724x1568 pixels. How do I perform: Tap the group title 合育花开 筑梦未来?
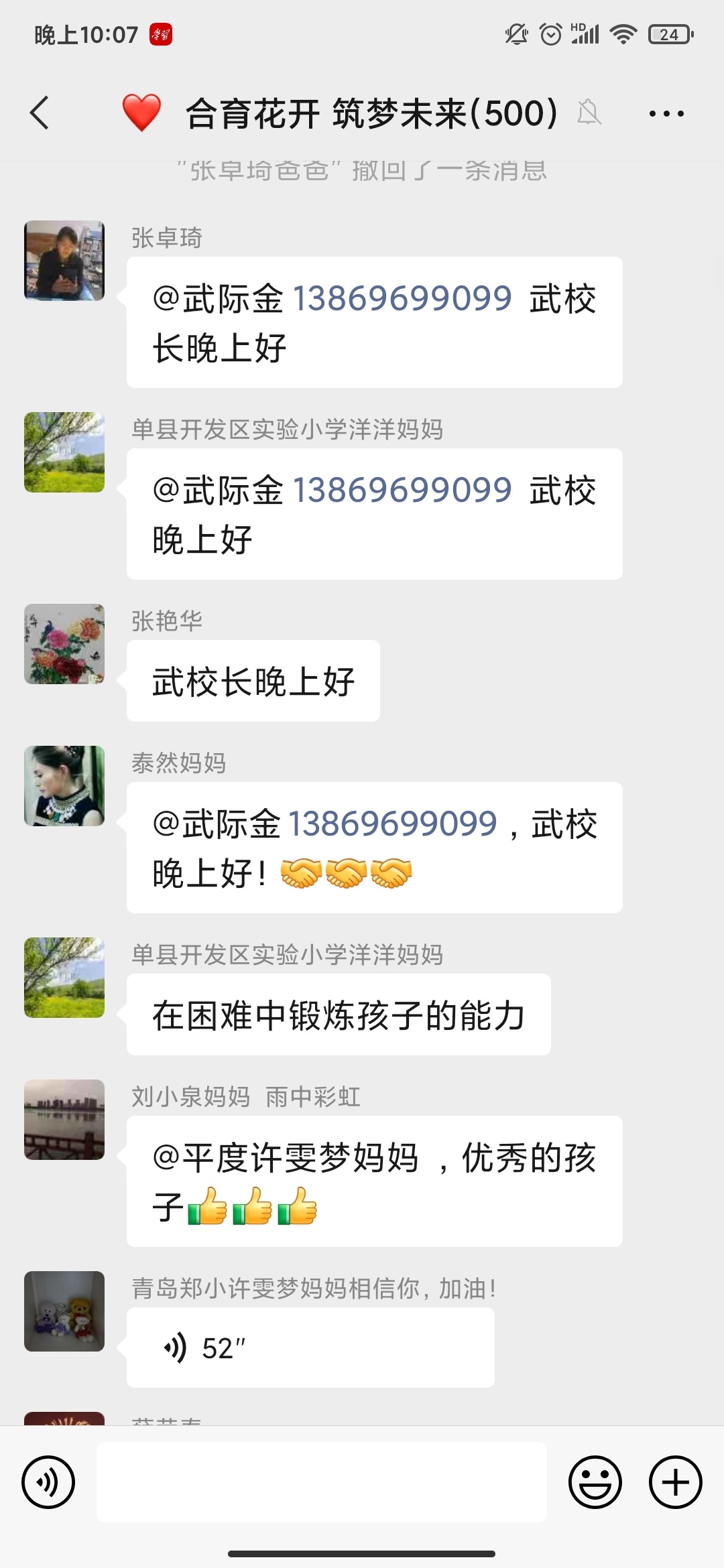(369, 113)
